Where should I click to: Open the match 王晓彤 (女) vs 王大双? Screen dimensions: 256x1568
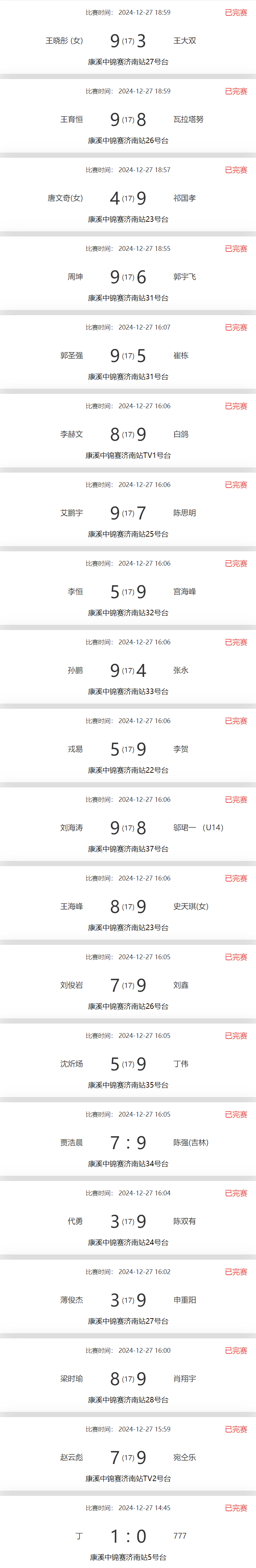click(128, 41)
